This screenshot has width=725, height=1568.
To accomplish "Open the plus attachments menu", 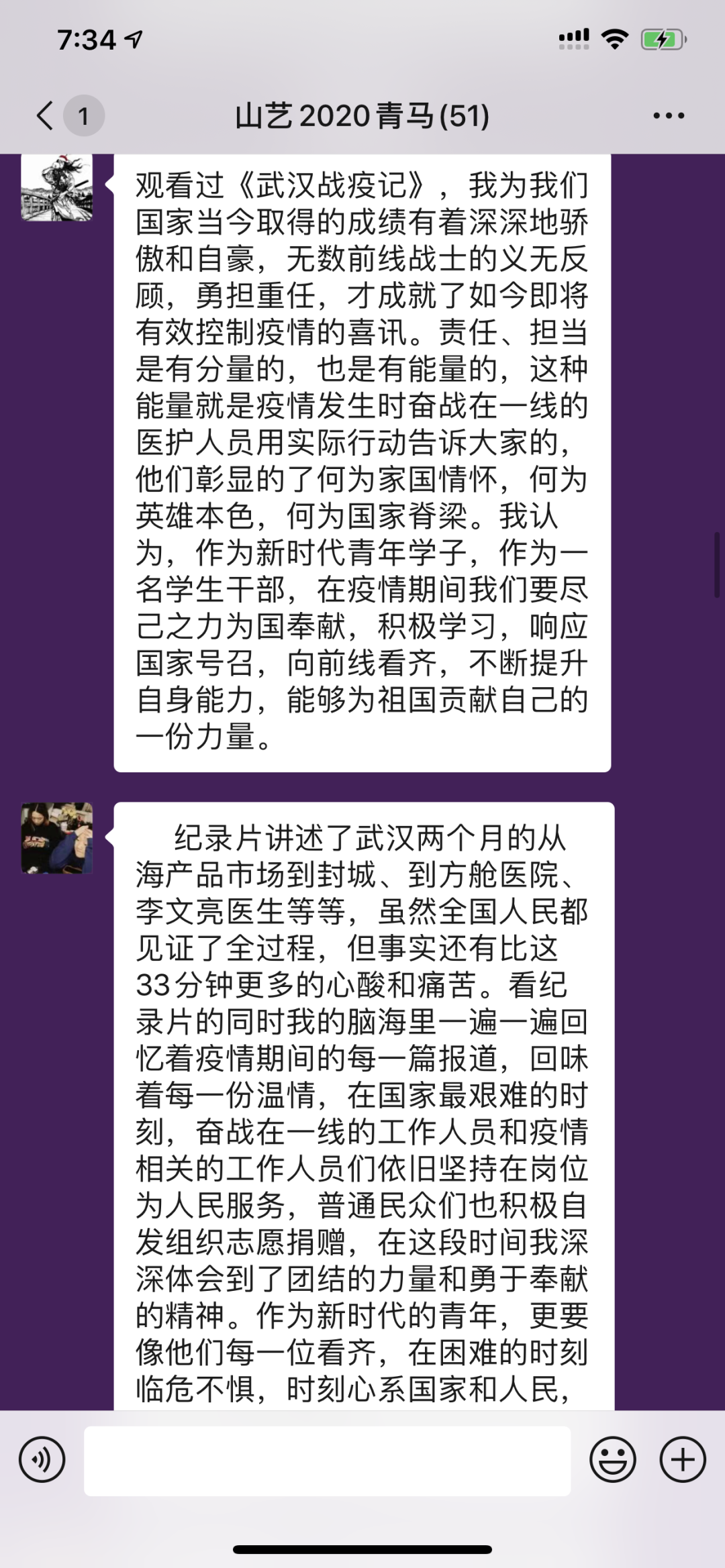I will pyautogui.click(x=683, y=1459).
